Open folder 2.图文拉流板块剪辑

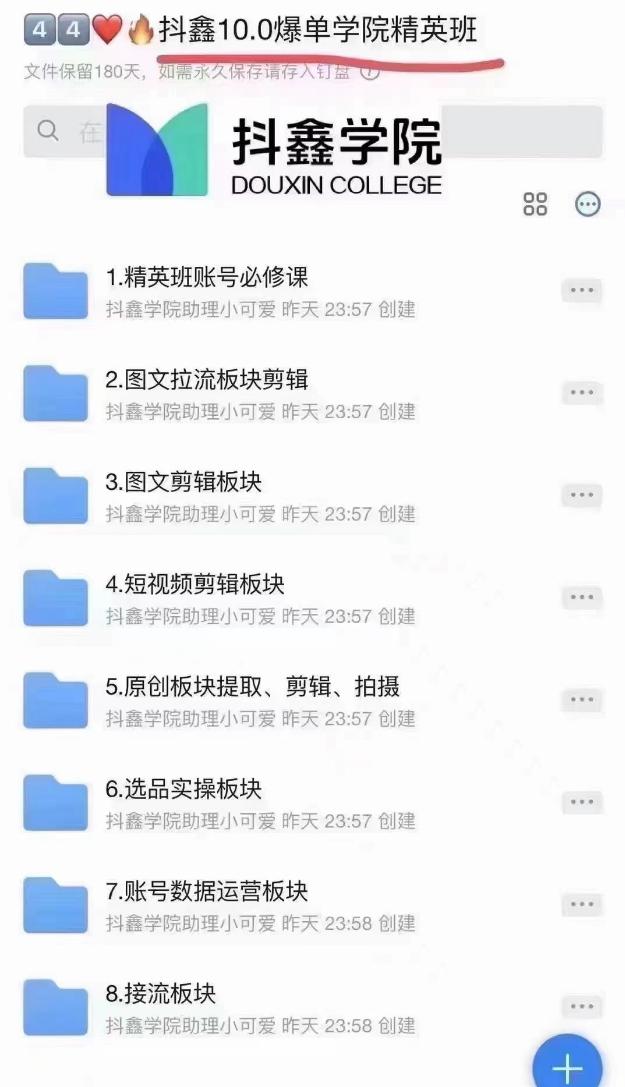[312, 393]
